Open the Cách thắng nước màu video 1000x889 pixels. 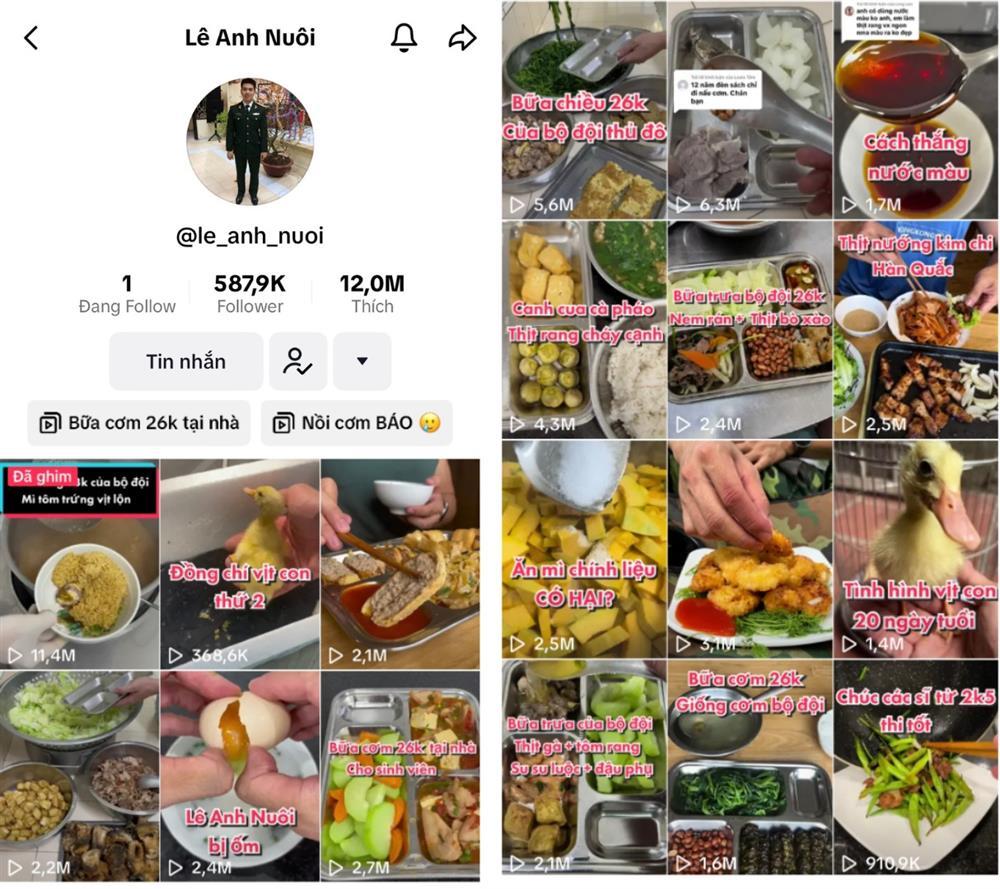pos(915,110)
